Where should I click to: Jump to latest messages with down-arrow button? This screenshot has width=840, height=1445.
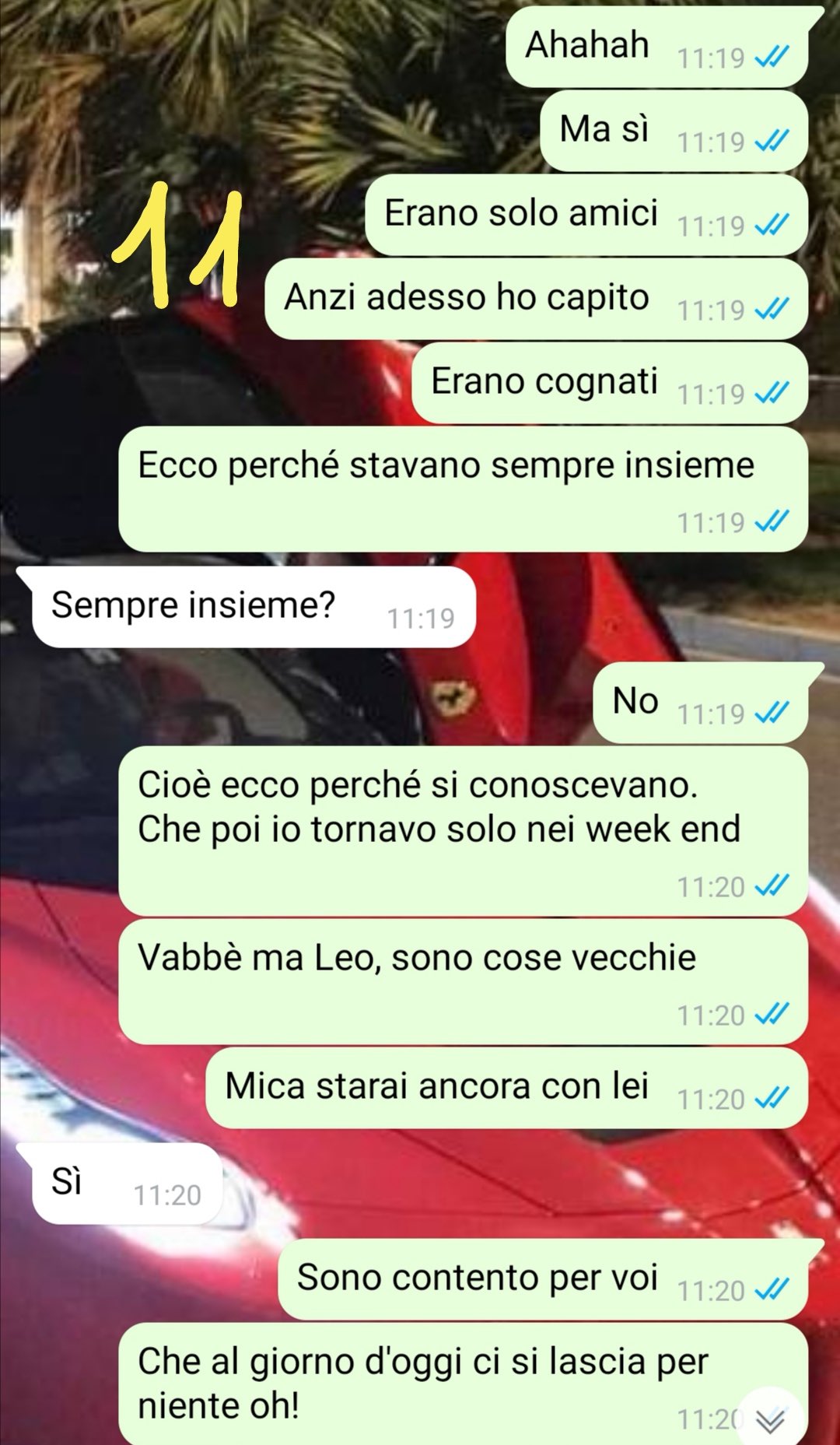tap(770, 1419)
